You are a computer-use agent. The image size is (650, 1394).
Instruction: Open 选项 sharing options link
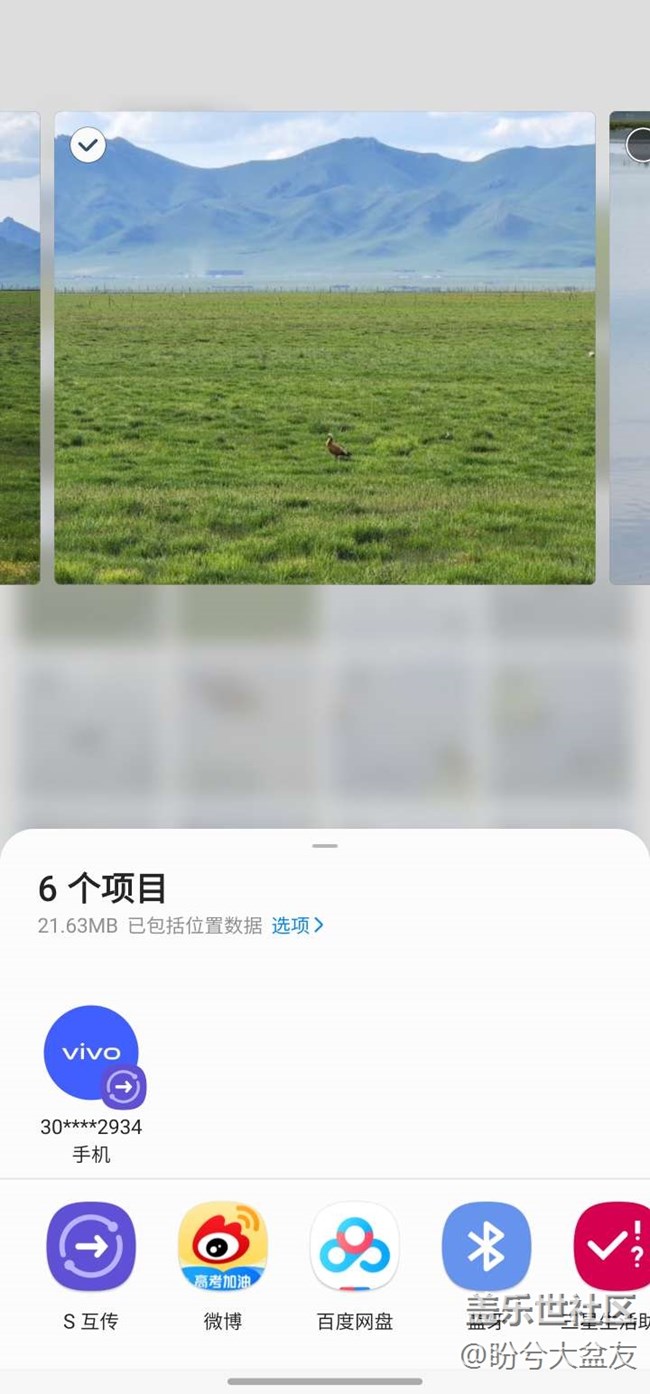pos(298,926)
